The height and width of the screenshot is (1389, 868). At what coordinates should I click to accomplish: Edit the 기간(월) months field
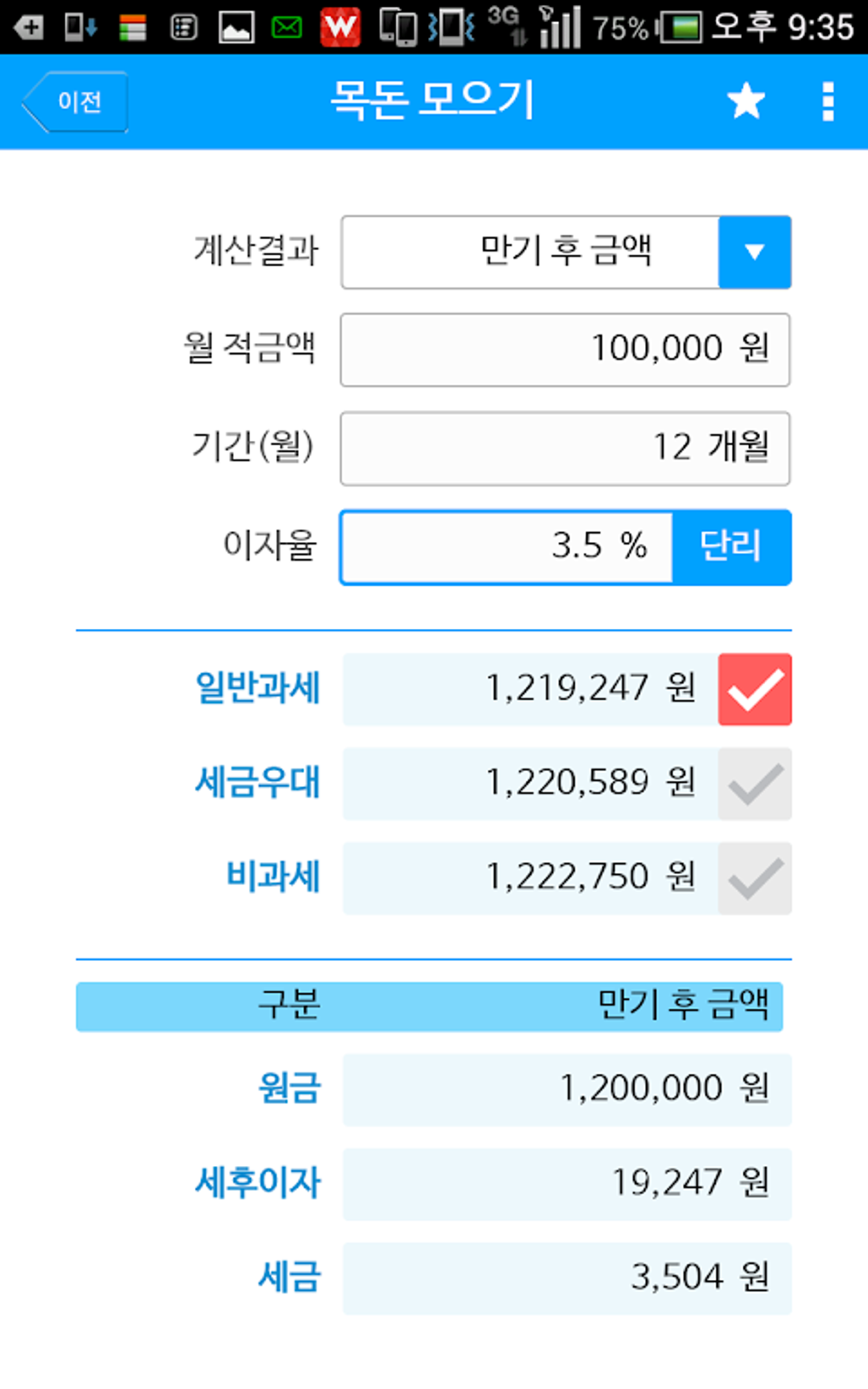point(565,449)
